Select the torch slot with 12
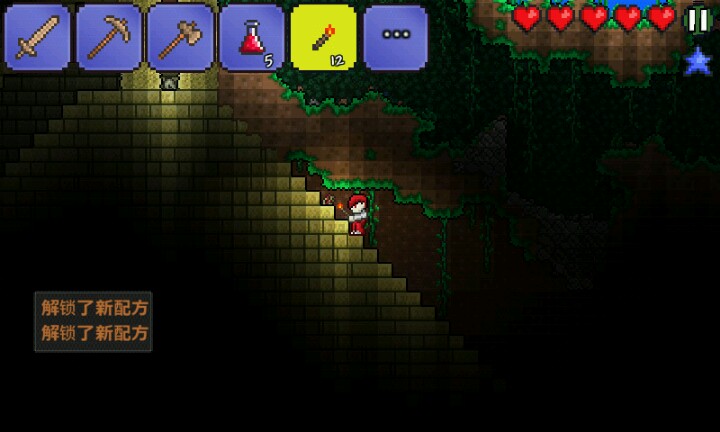The height and width of the screenshot is (432, 720). [324, 37]
